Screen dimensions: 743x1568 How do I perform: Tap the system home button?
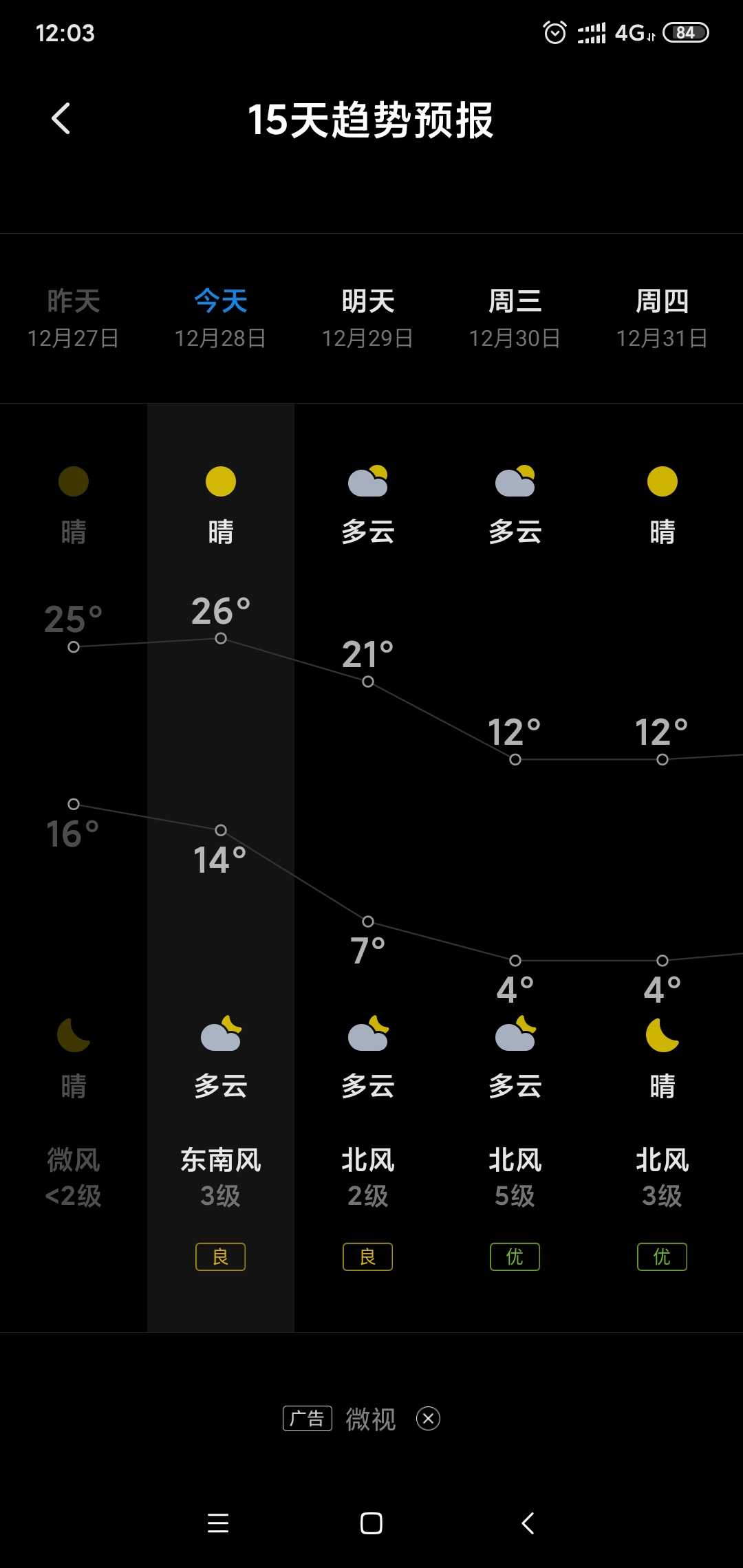click(371, 1523)
